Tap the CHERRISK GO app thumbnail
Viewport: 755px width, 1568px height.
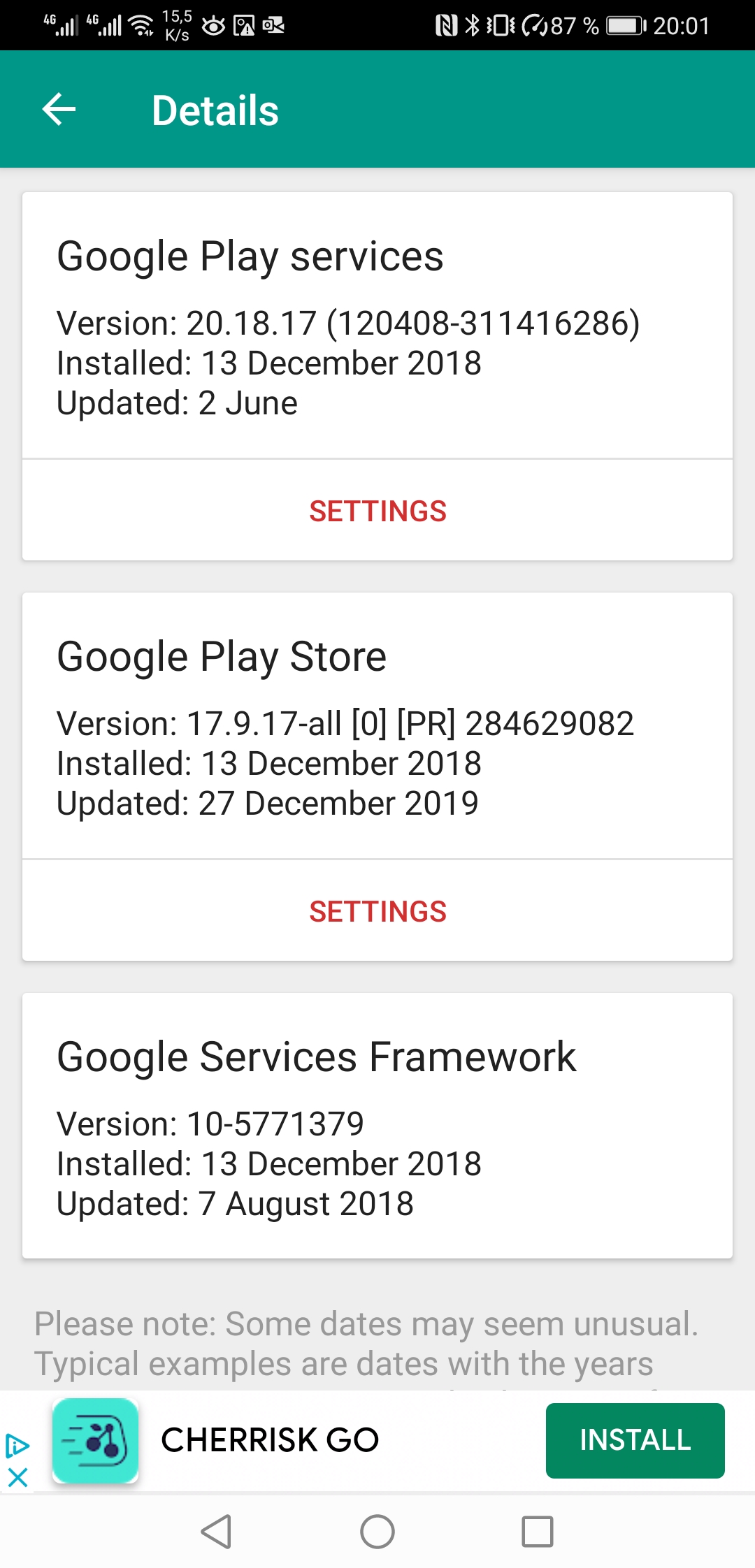[x=95, y=1440]
